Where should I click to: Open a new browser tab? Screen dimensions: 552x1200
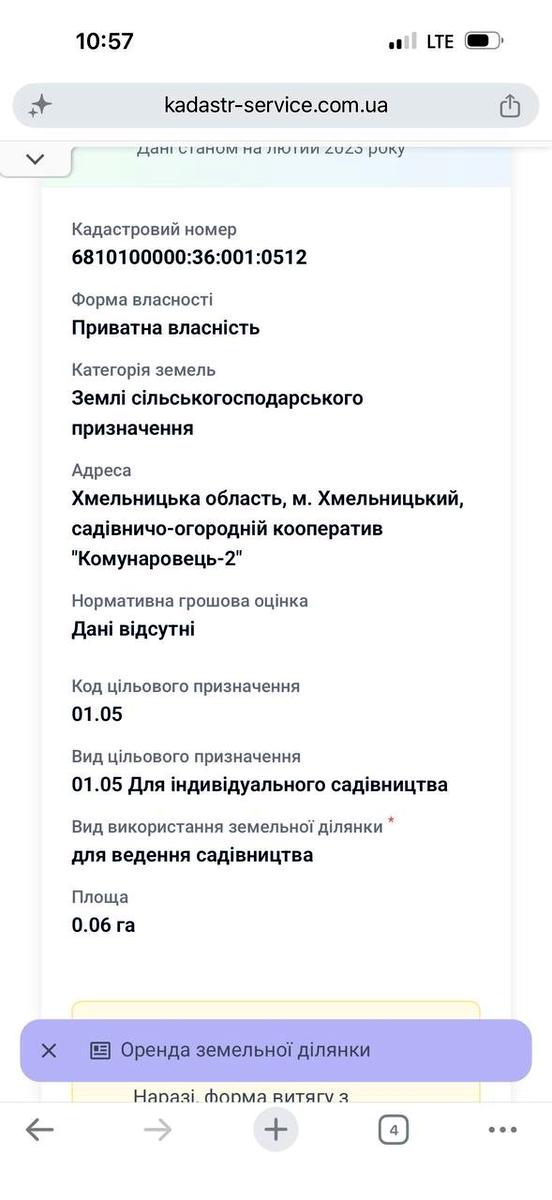(275, 1130)
